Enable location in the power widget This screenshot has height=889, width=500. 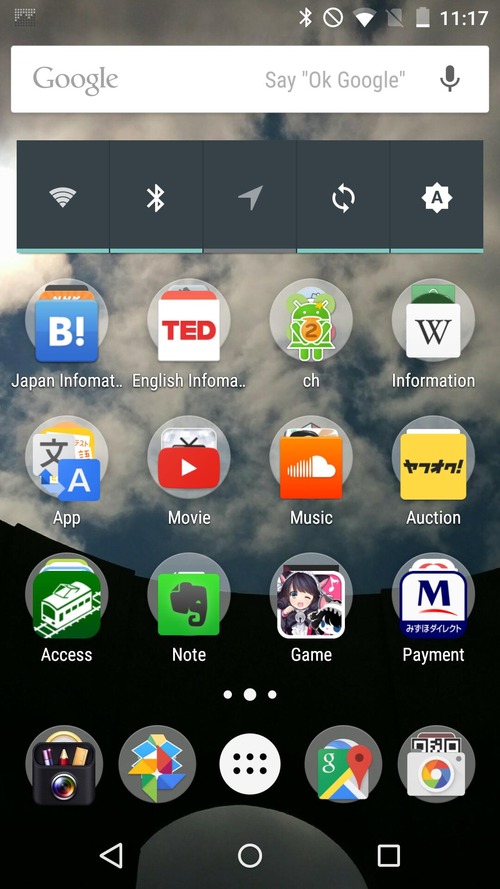[249, 197]
